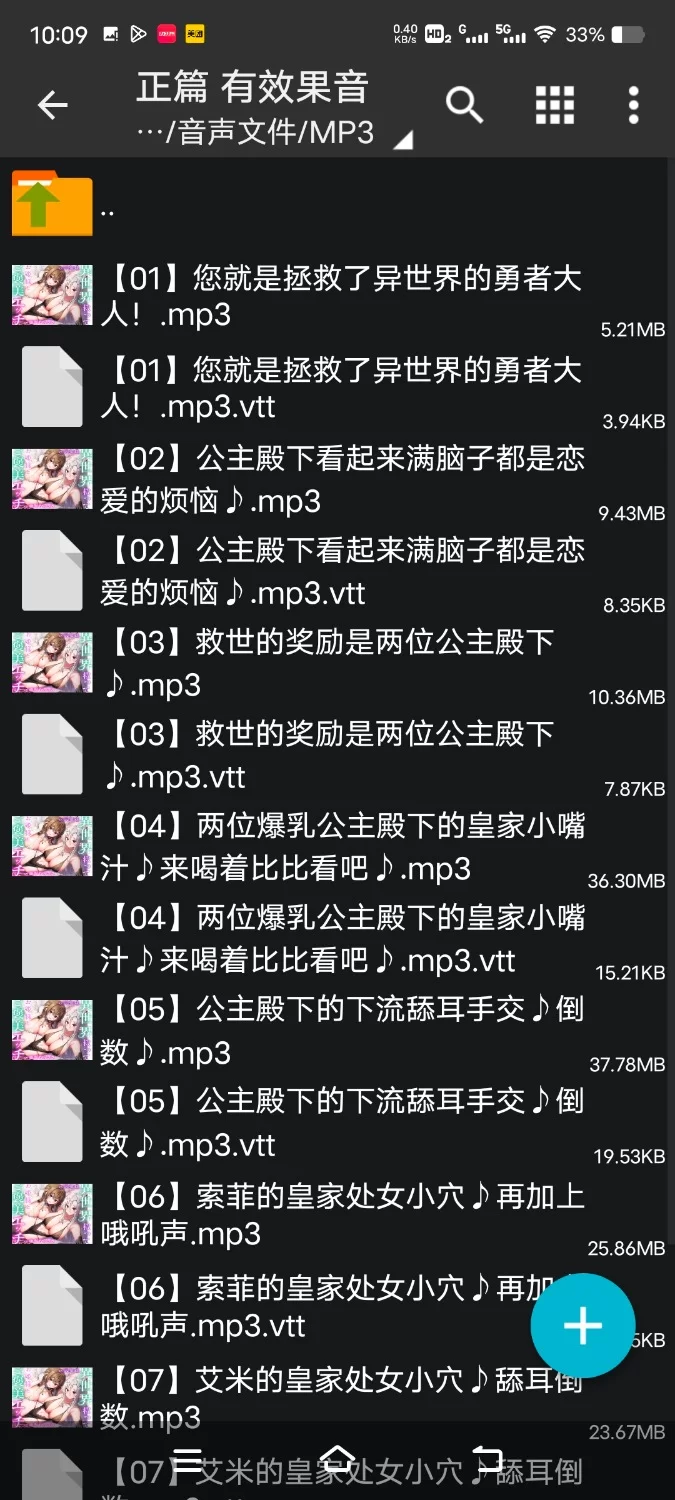675x1500 pixels.
Task: Open the 【01】 .mp3 audio file
Action: click(340, 296)
